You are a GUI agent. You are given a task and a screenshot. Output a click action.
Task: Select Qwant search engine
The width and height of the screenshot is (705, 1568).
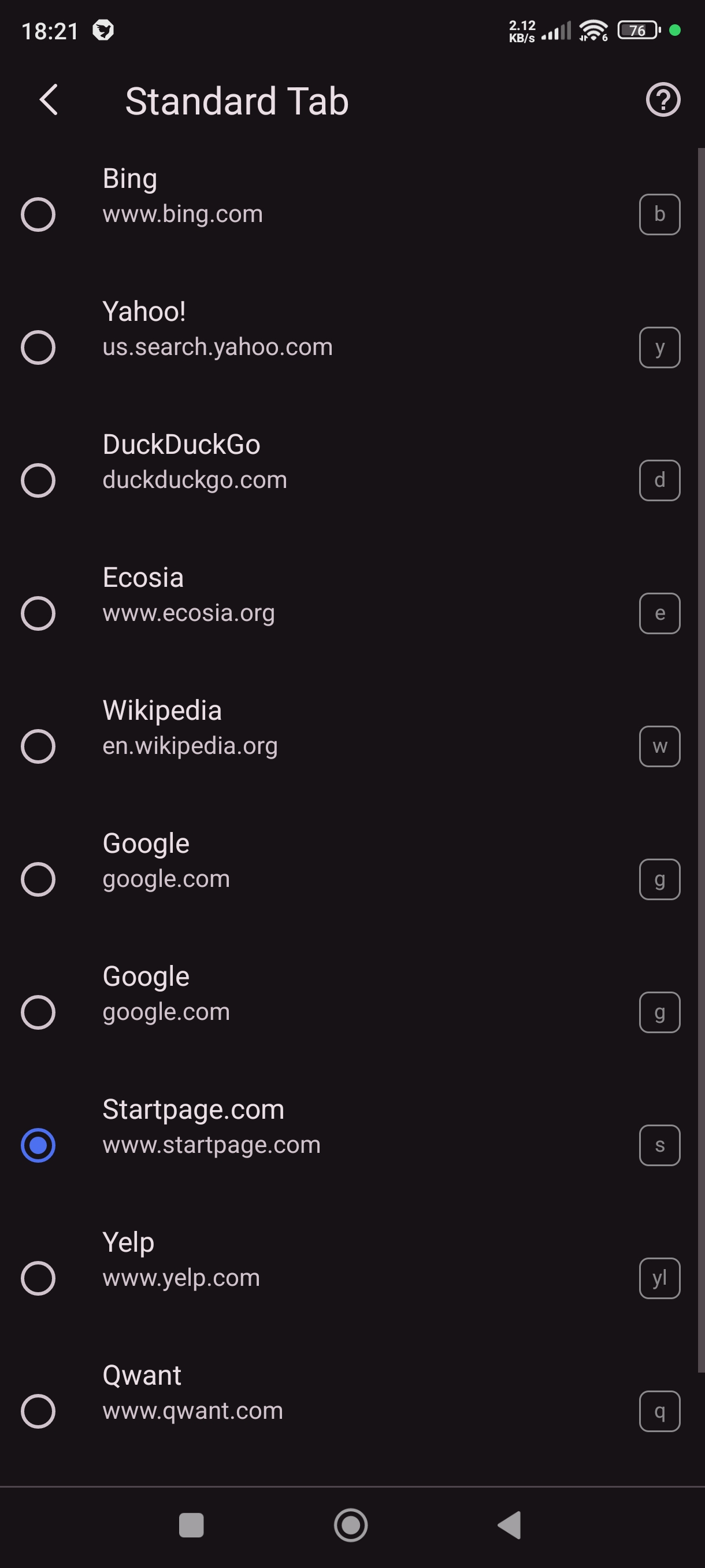352,1393
